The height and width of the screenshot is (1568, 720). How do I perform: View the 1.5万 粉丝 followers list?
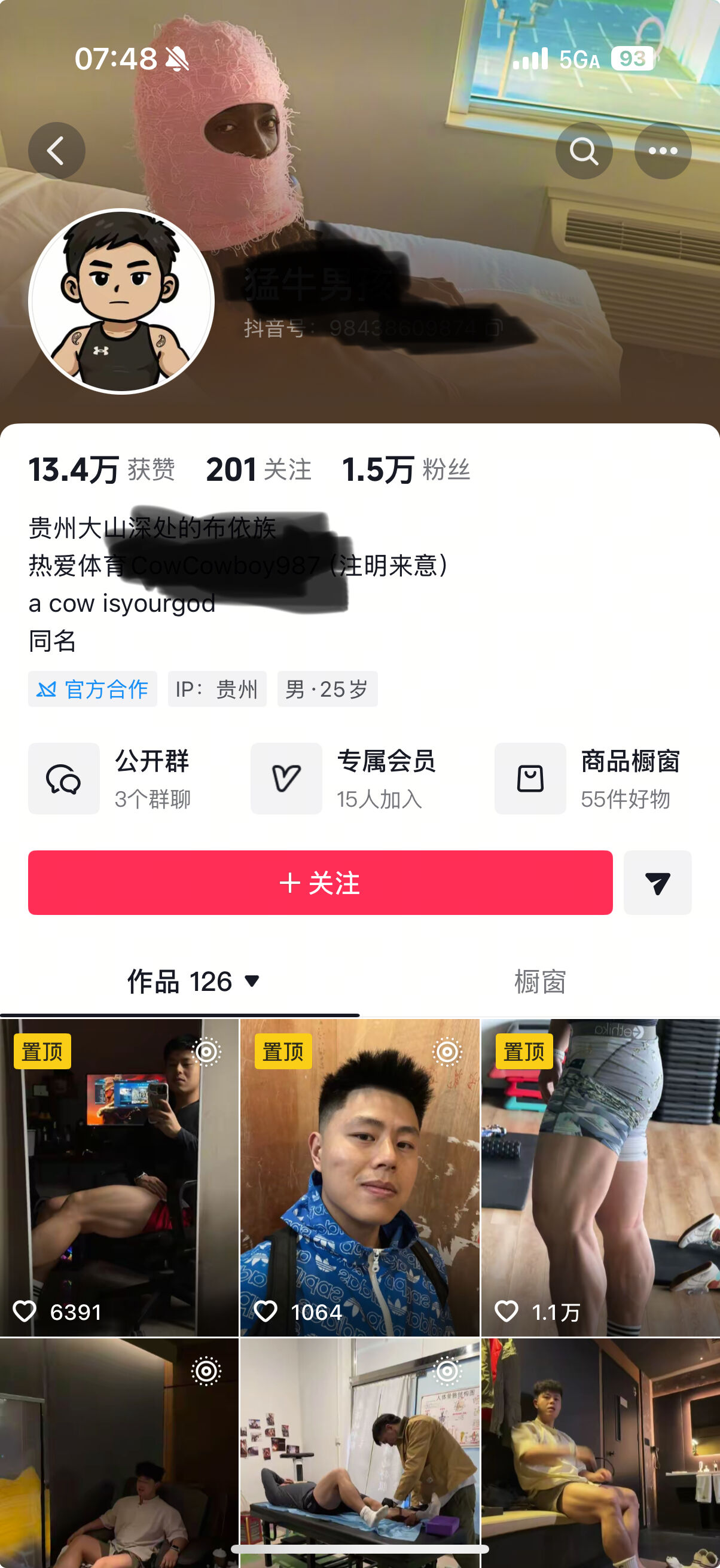click(406, 470)
